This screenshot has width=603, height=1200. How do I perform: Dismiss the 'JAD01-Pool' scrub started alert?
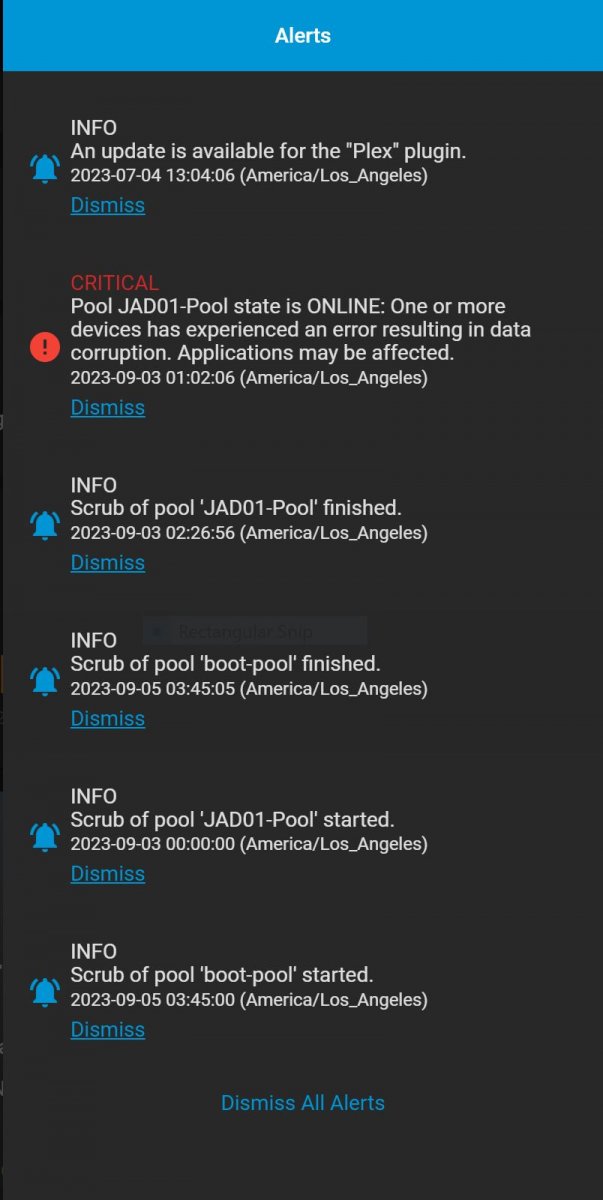108,873
